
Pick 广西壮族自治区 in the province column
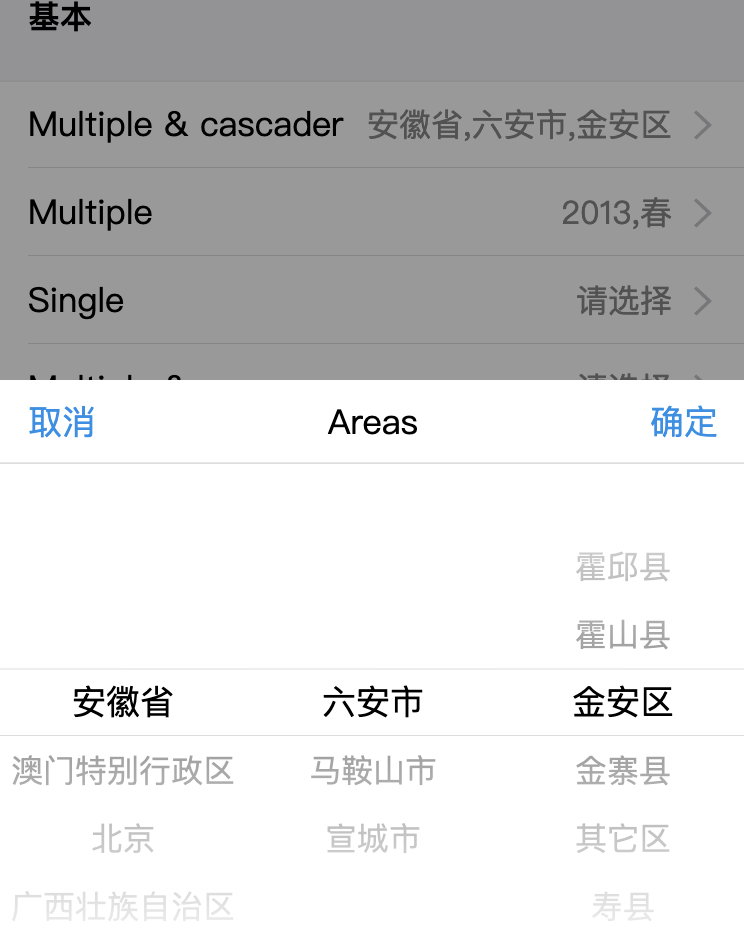123,906
